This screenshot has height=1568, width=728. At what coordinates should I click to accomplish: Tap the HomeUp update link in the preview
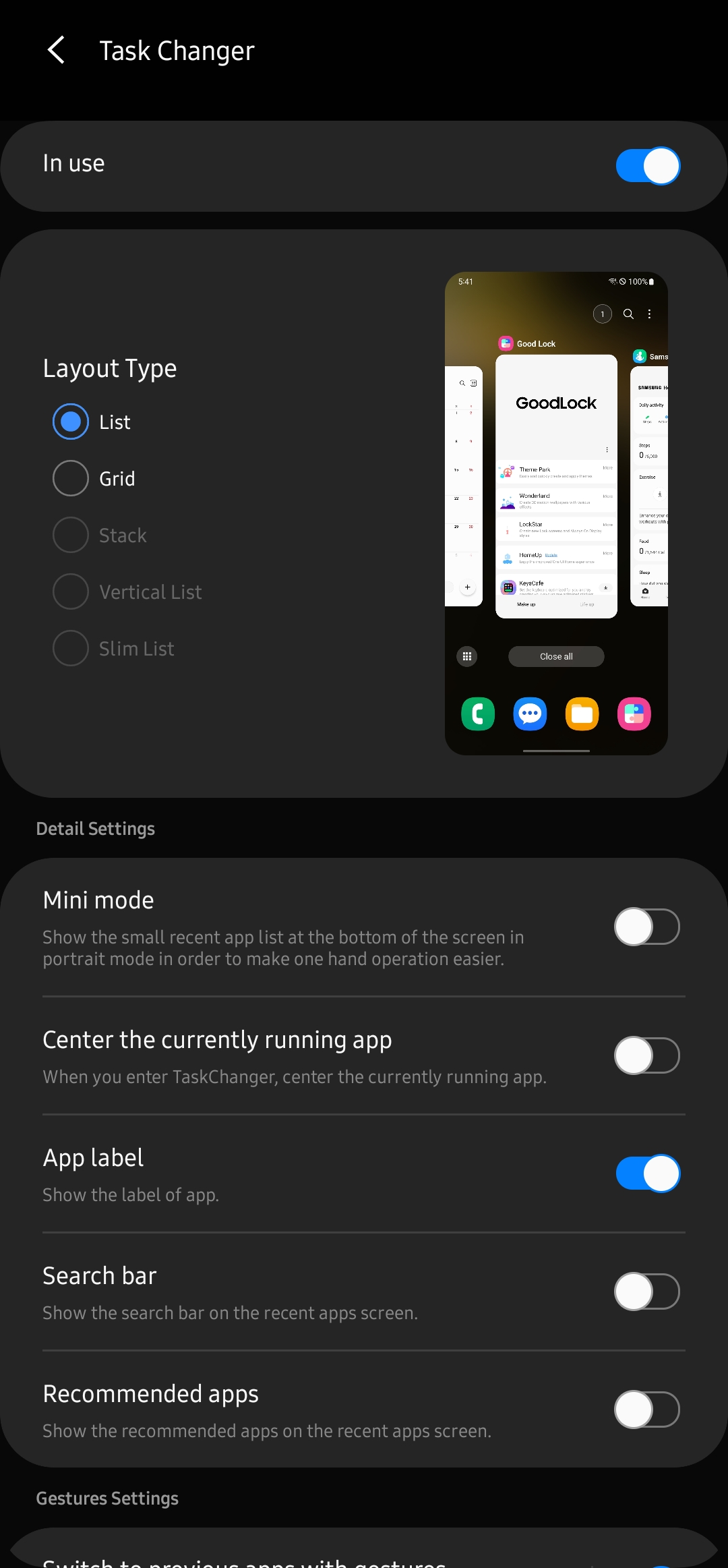tap(551, 554)
